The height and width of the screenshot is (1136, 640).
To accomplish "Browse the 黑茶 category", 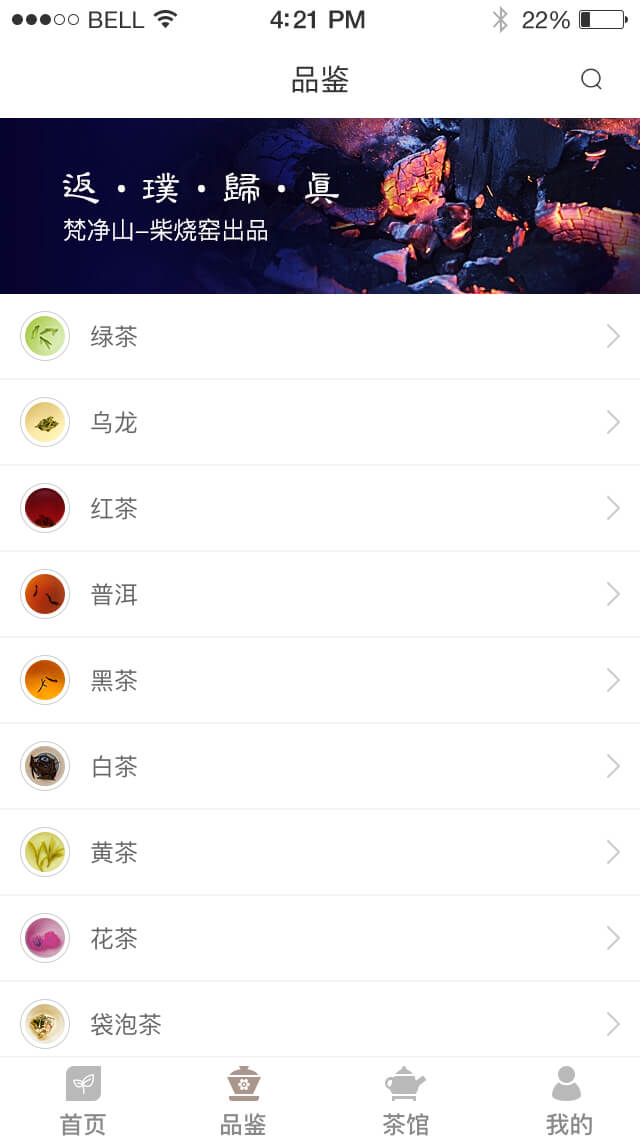I will tap(320, 681).
